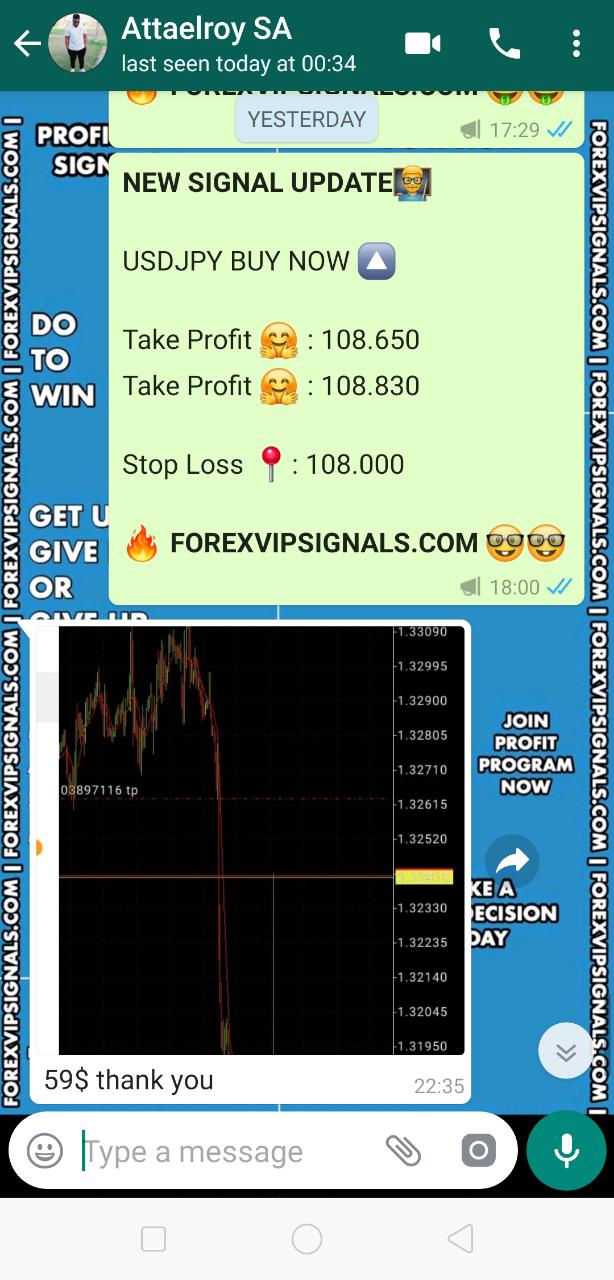Forward the chart image message

(x=512, y=861)
